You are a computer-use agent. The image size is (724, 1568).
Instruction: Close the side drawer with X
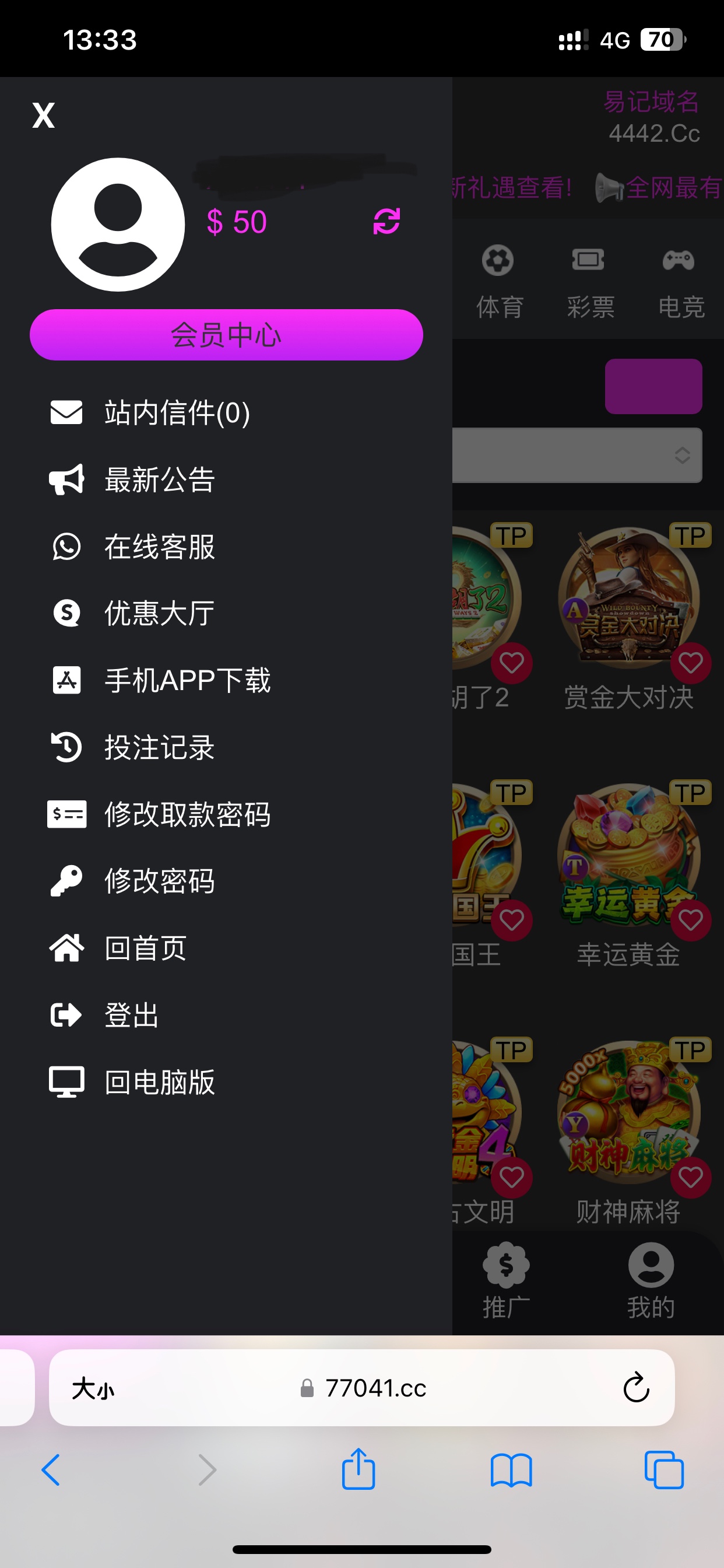point(43,115)
